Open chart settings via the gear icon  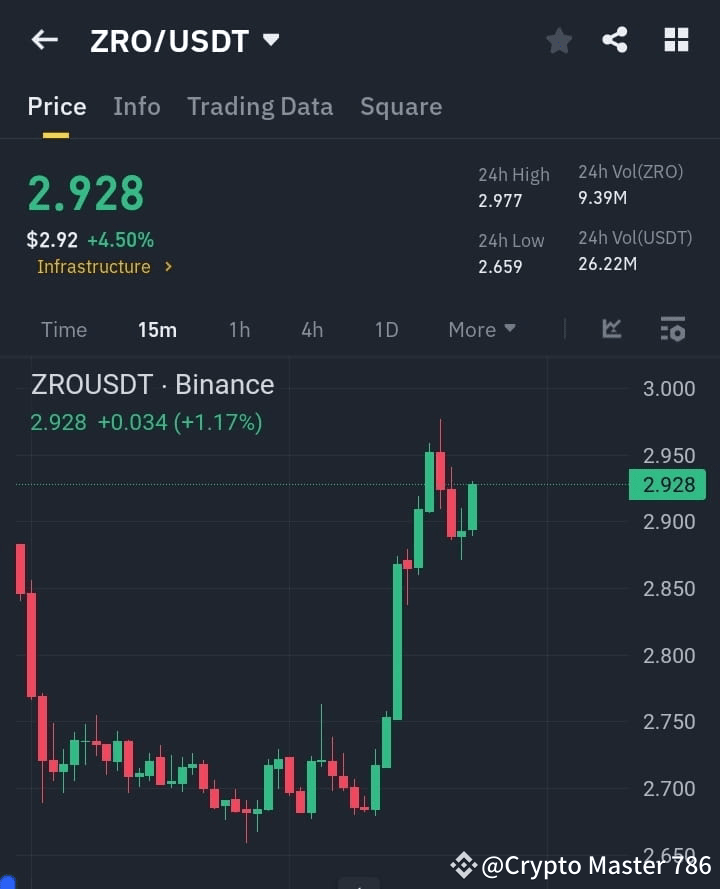tap(672, 328)
